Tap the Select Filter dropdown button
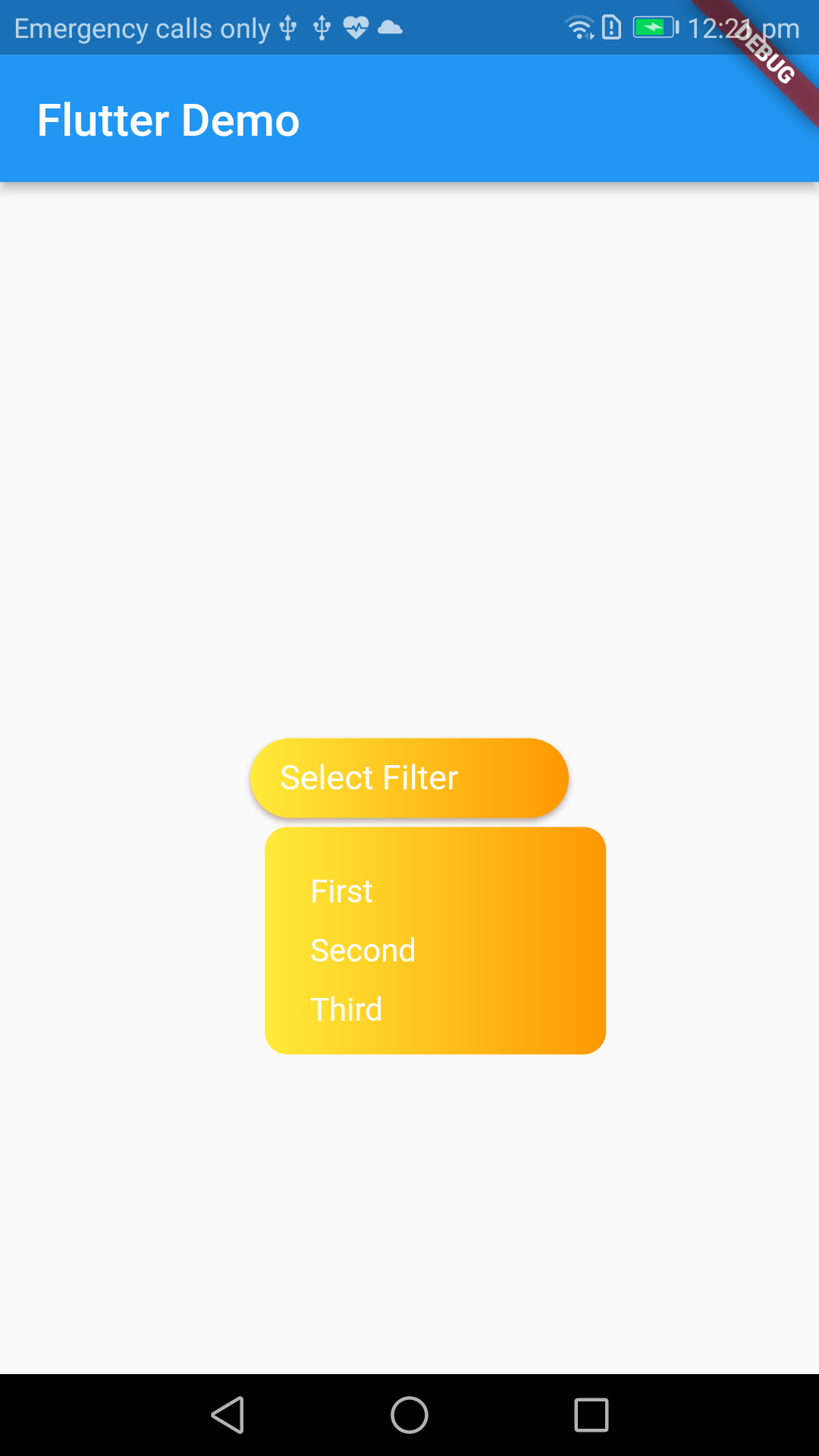Viewport: 819px width, 1456px height. tap(409, 778)
